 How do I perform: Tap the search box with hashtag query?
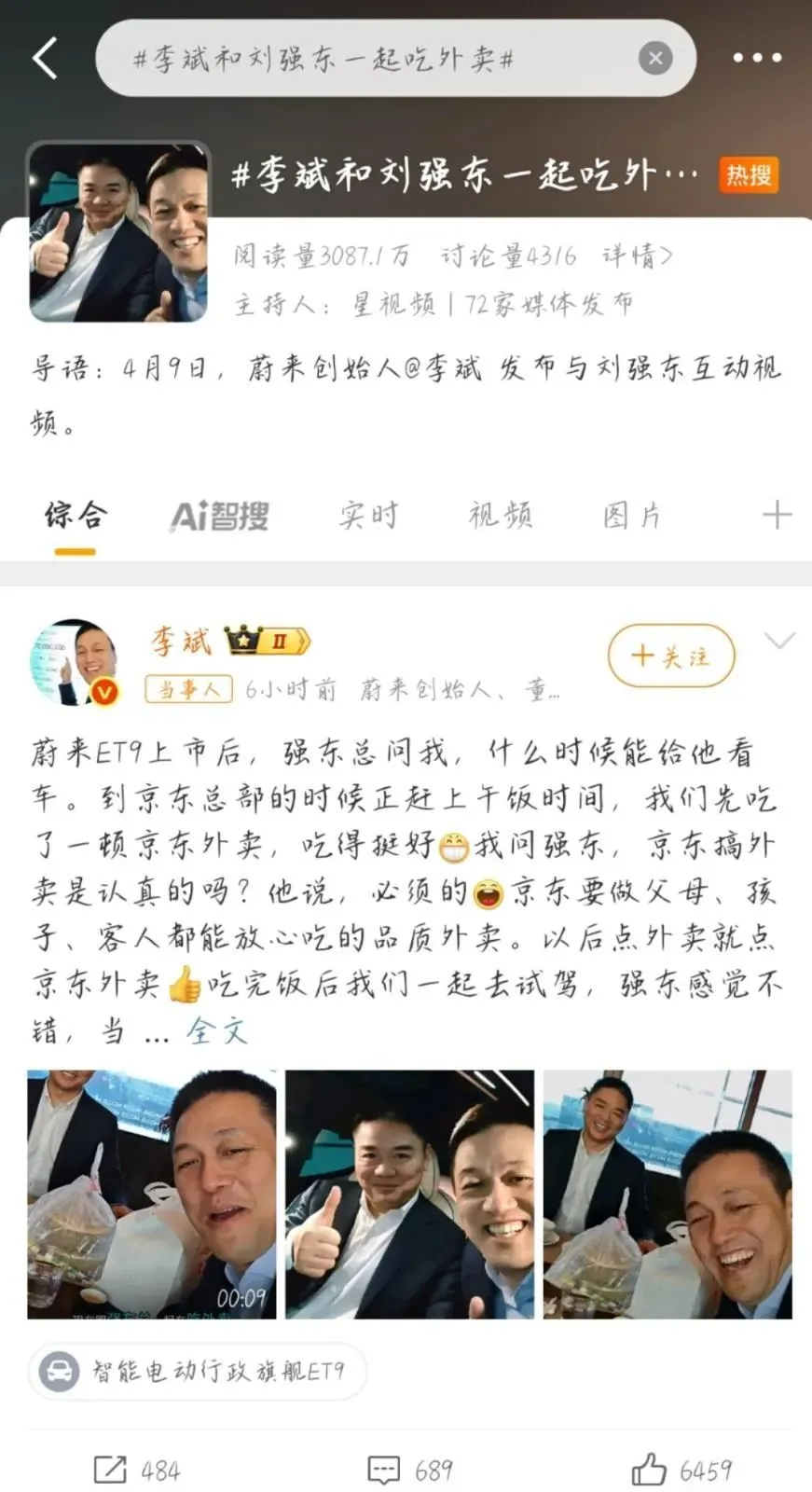click(x=373, y=58)
